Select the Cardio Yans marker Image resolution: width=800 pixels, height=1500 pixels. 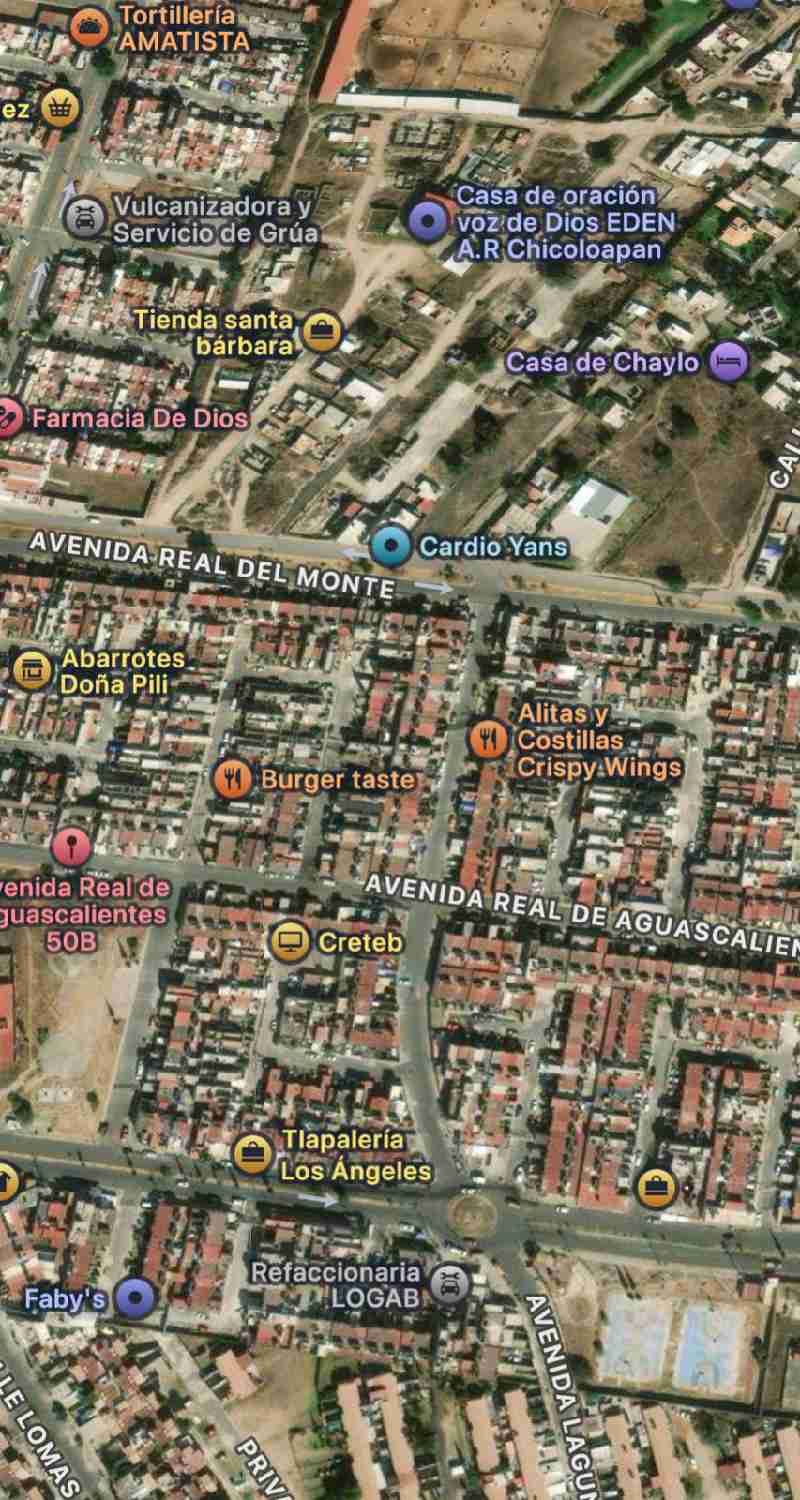390,546
